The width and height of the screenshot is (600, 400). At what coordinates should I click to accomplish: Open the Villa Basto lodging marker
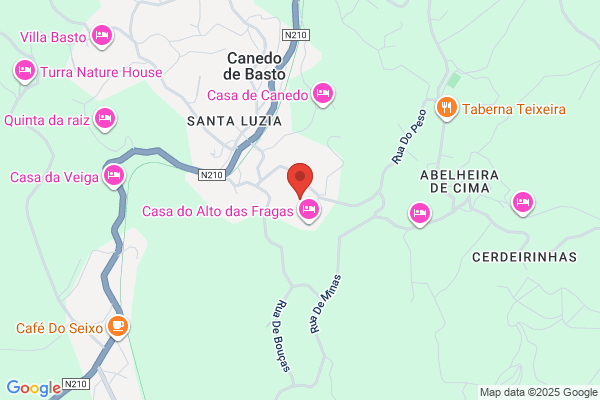[x=102, y=37]
